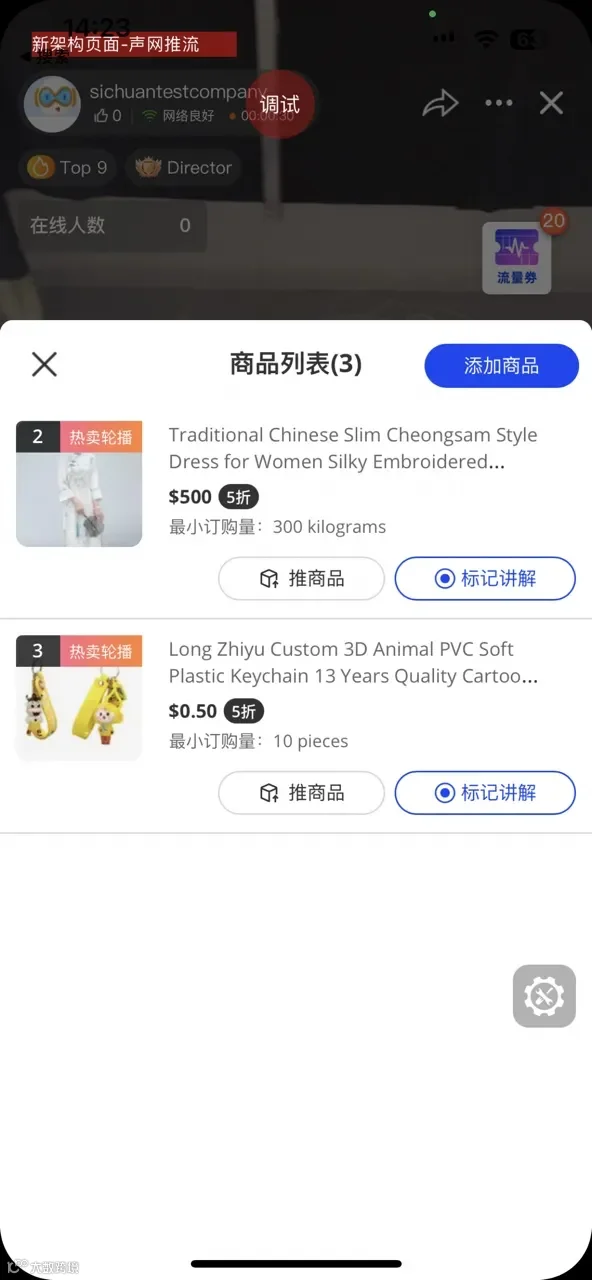Open the sichuantestcompany profile avatar
592x1280 pixels.
click(x=52, y=104)
